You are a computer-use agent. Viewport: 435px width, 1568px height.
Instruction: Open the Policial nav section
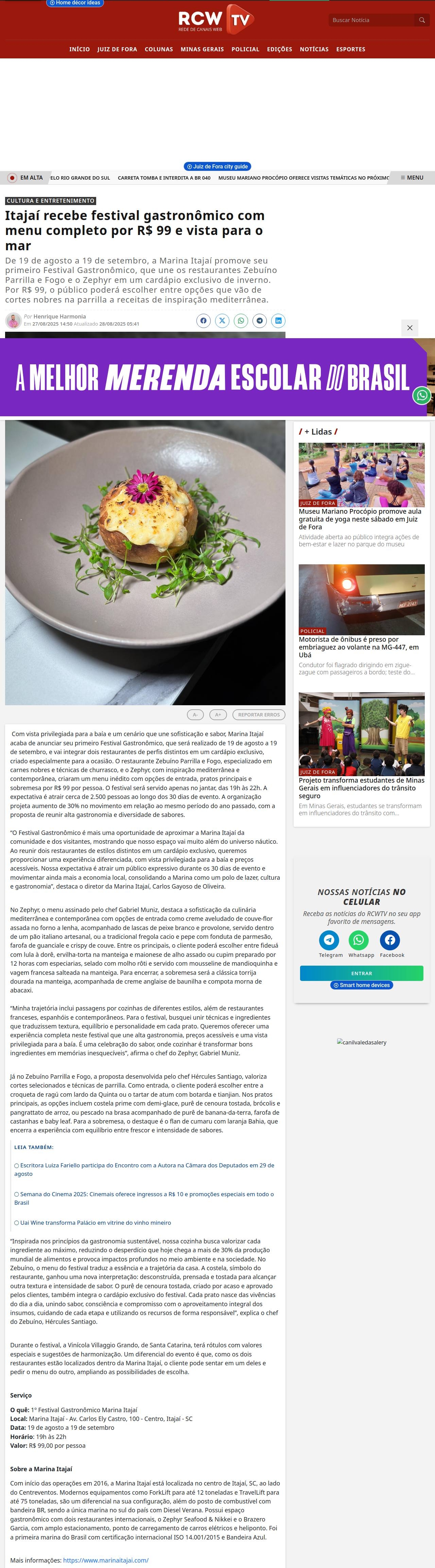pos(245,49)
